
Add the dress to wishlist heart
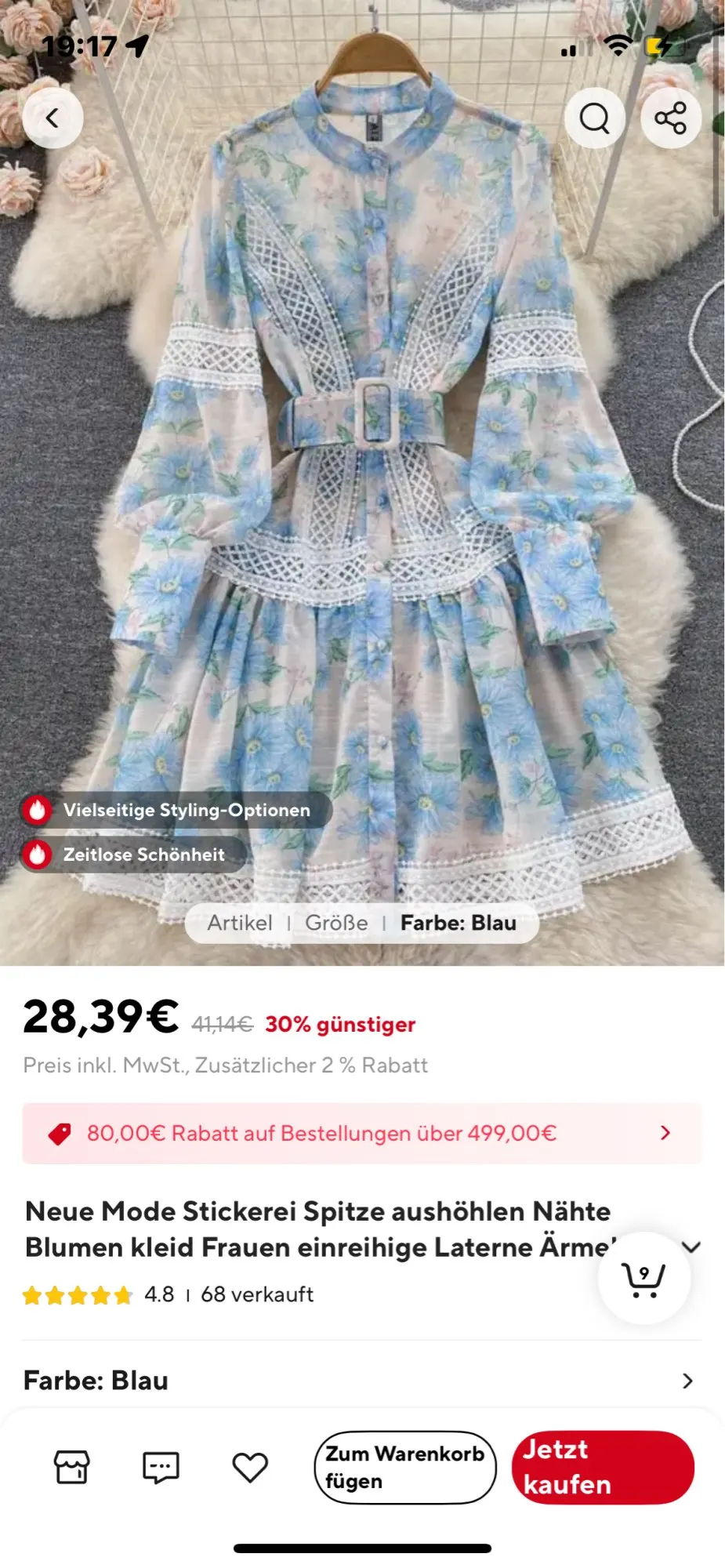[250, 1467]
